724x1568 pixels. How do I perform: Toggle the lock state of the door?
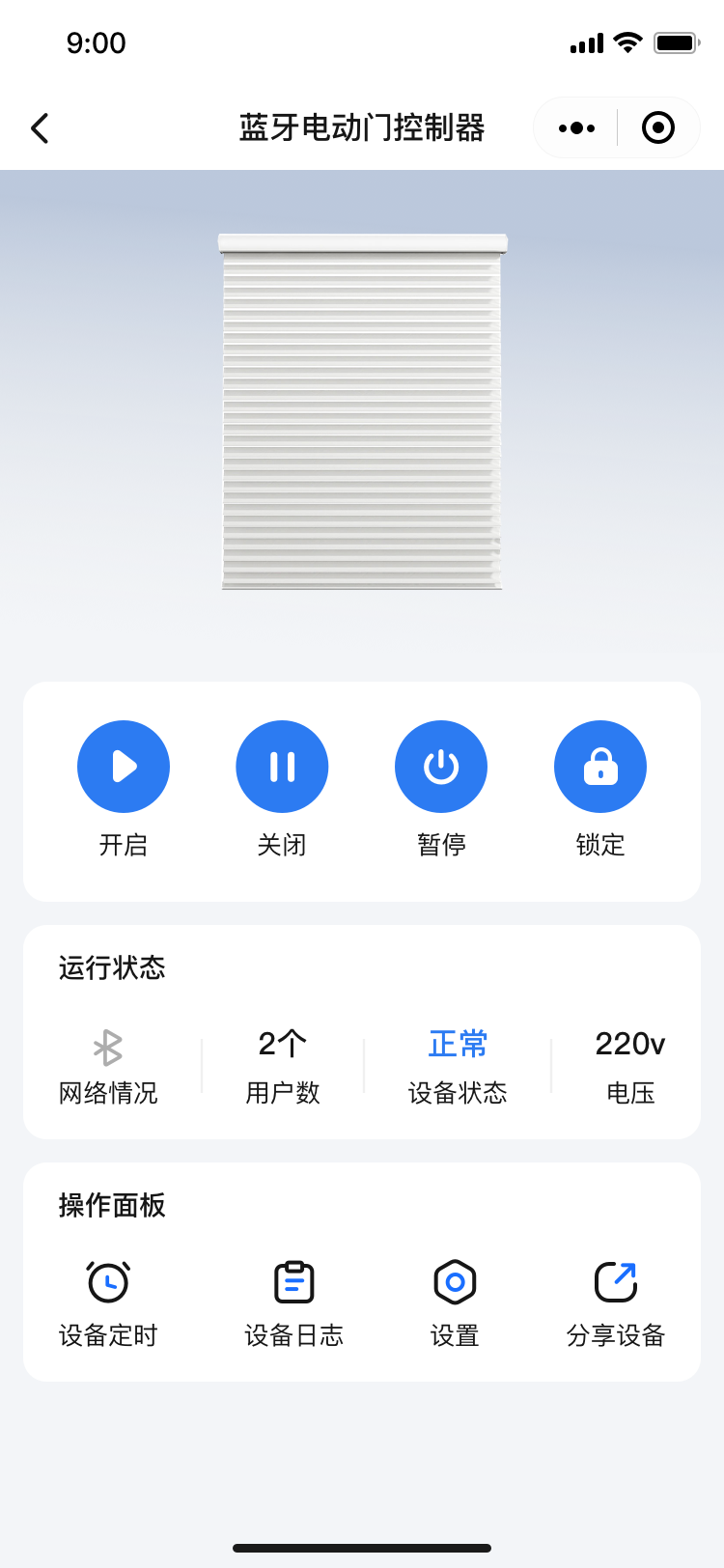point(599,766)
